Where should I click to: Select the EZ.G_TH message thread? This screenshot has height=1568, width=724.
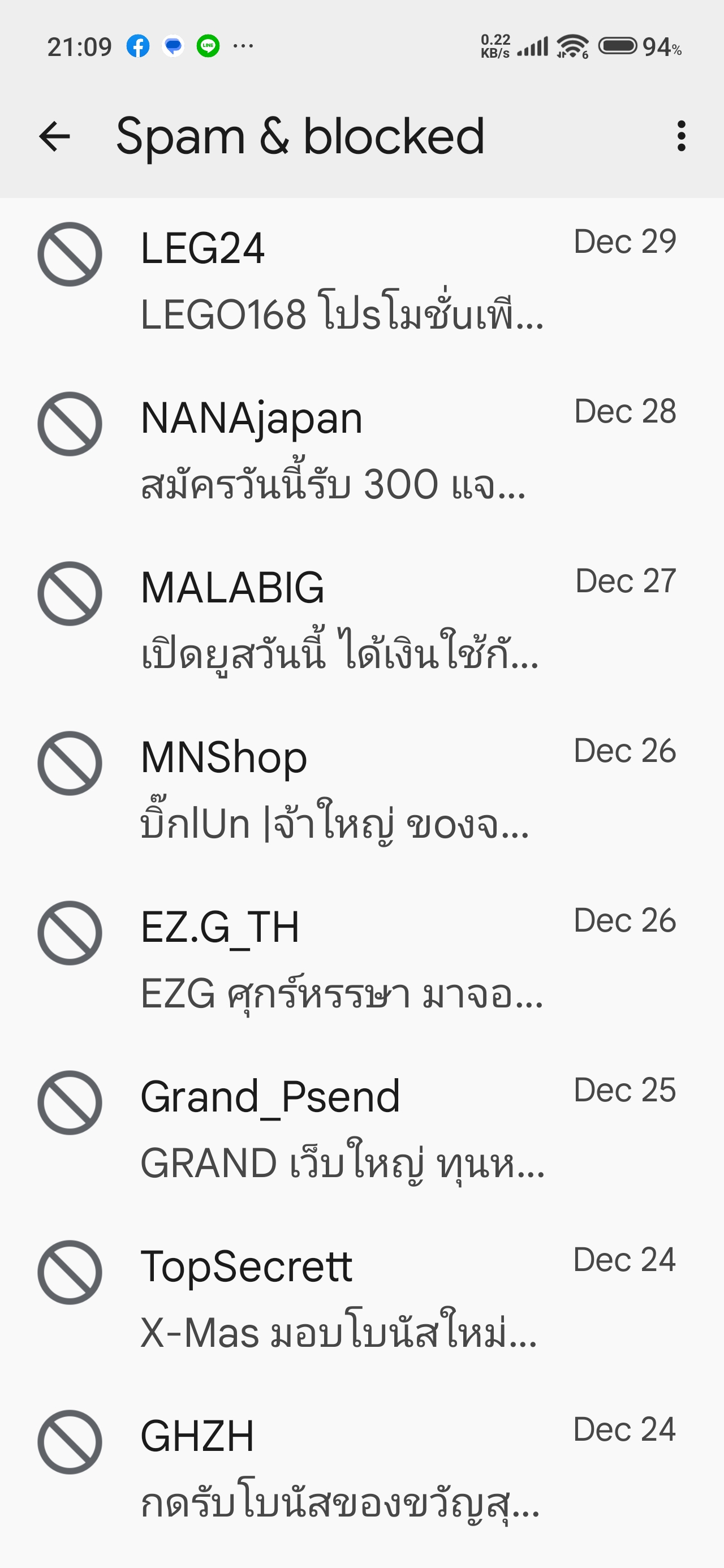click(x=361, y=960)
